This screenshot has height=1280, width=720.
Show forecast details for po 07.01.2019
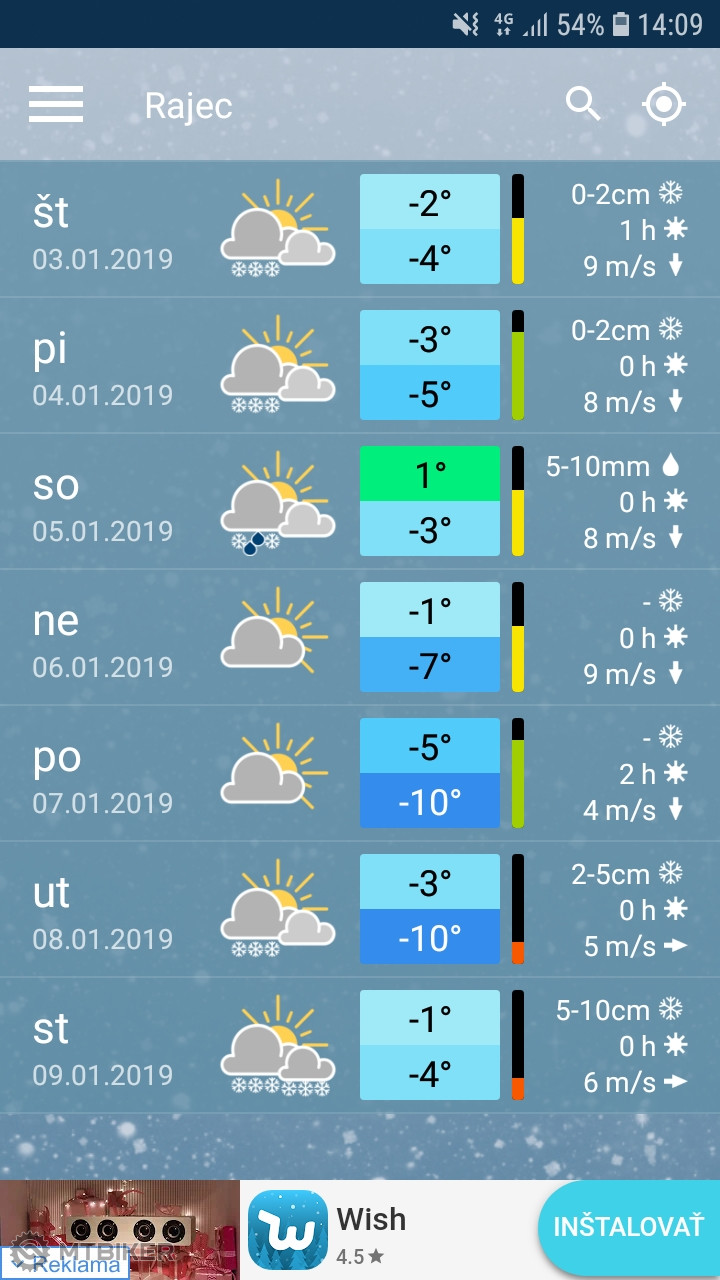click(x=360, y=774)
